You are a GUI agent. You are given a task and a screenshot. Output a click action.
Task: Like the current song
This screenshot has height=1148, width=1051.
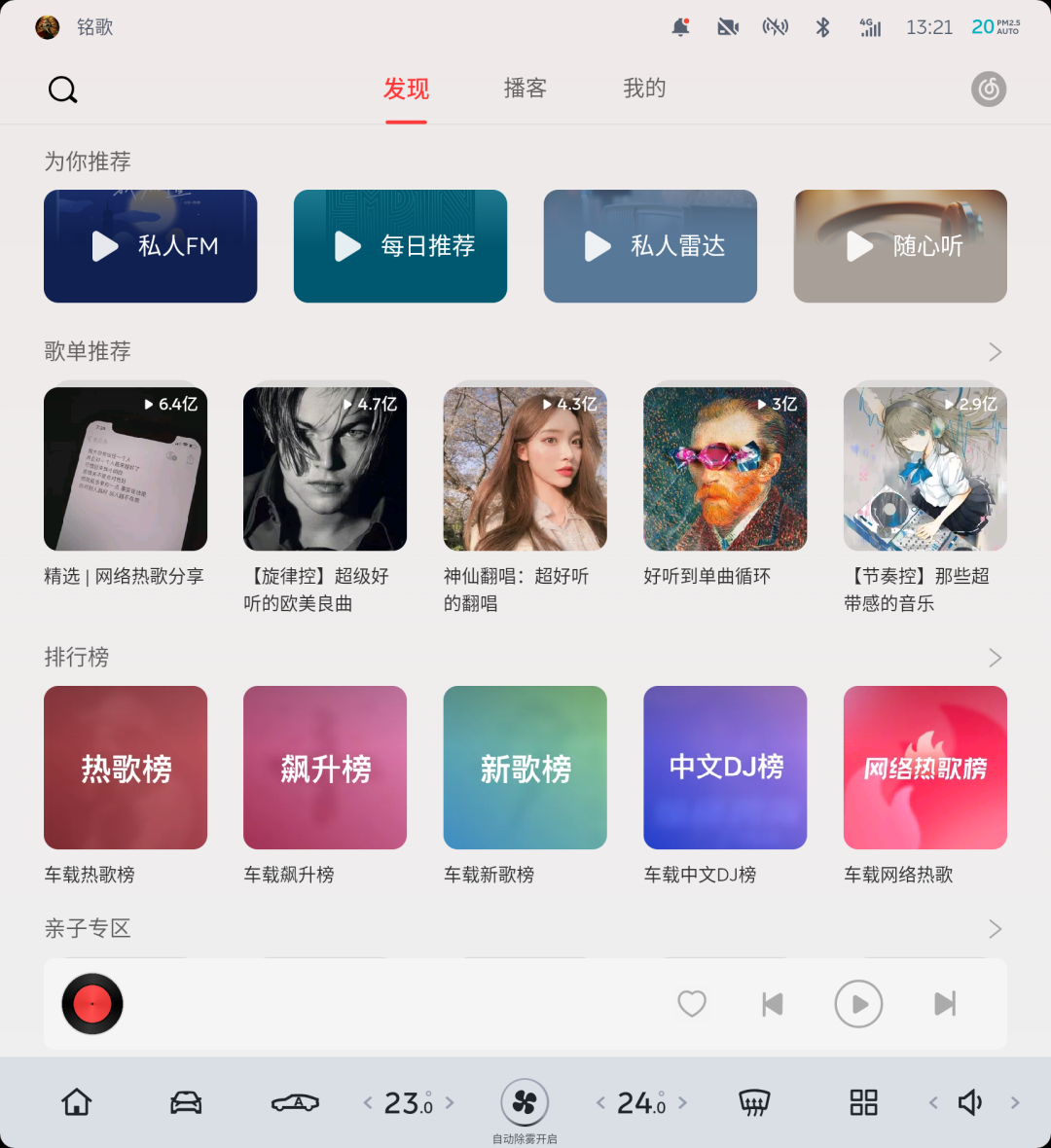click(x=692, y=1003)
